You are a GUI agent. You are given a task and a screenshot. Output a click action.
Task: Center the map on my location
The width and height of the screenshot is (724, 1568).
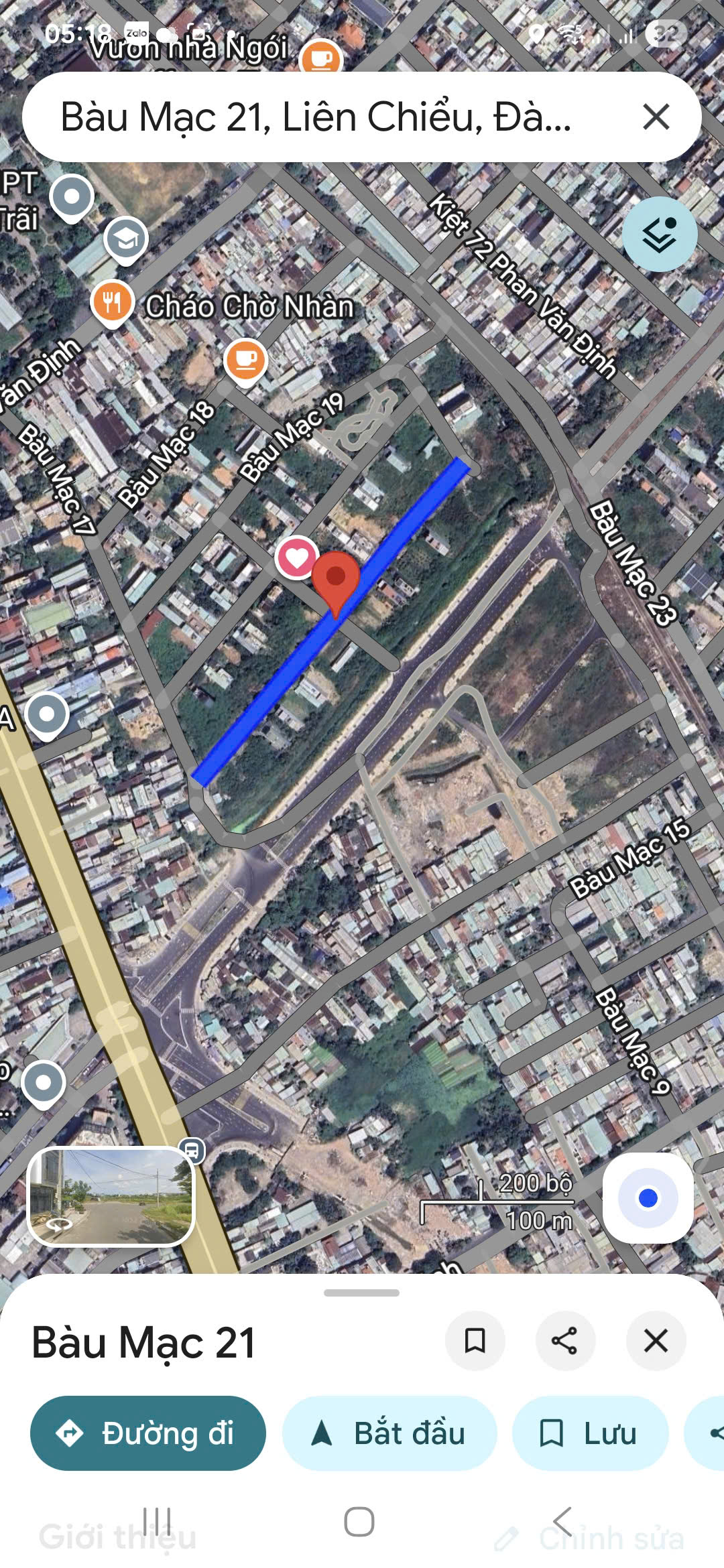647,1197
